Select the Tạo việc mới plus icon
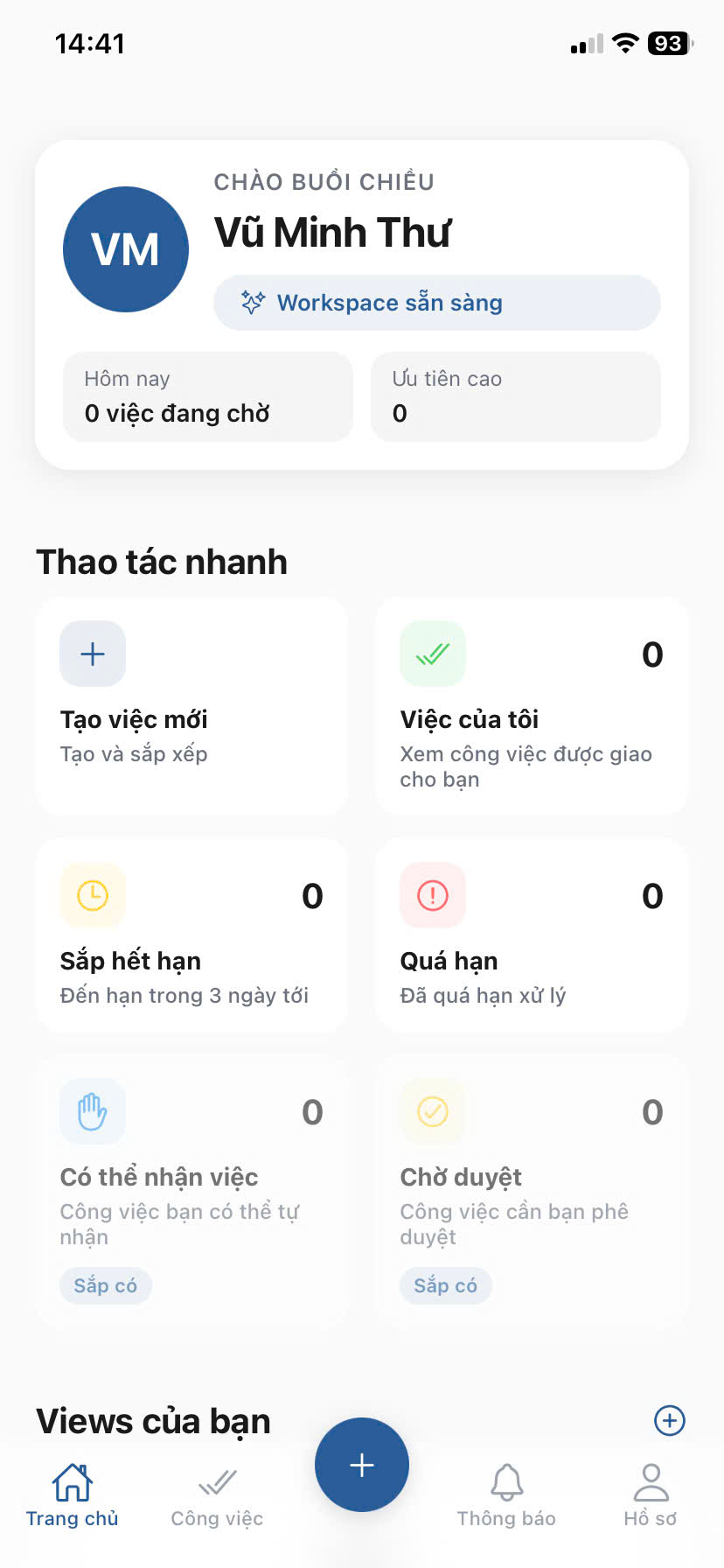This screenshot has width=724, height=1568. click(x=92, y=653)
